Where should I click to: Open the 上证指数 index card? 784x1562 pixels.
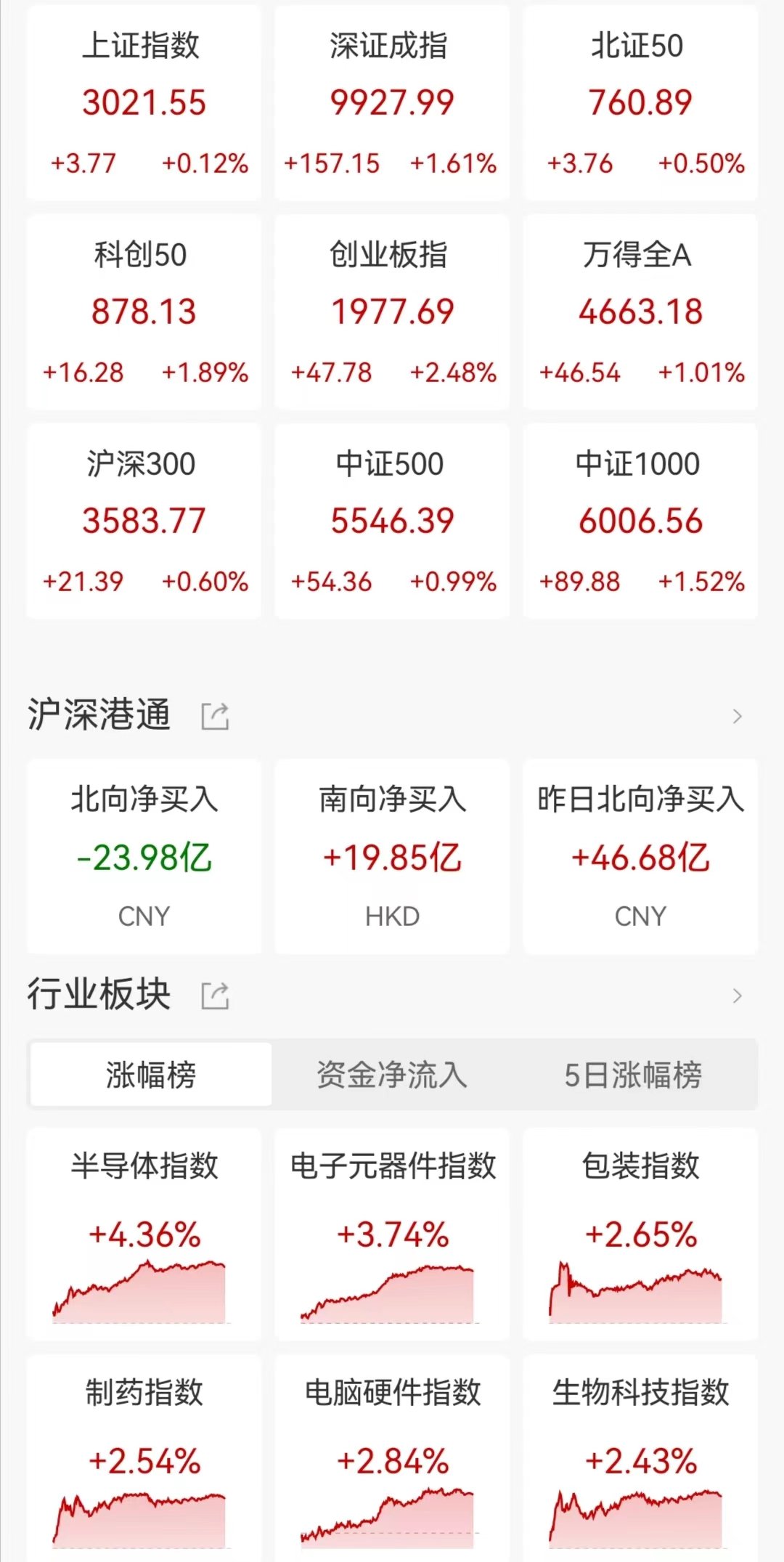pos(144,103)
